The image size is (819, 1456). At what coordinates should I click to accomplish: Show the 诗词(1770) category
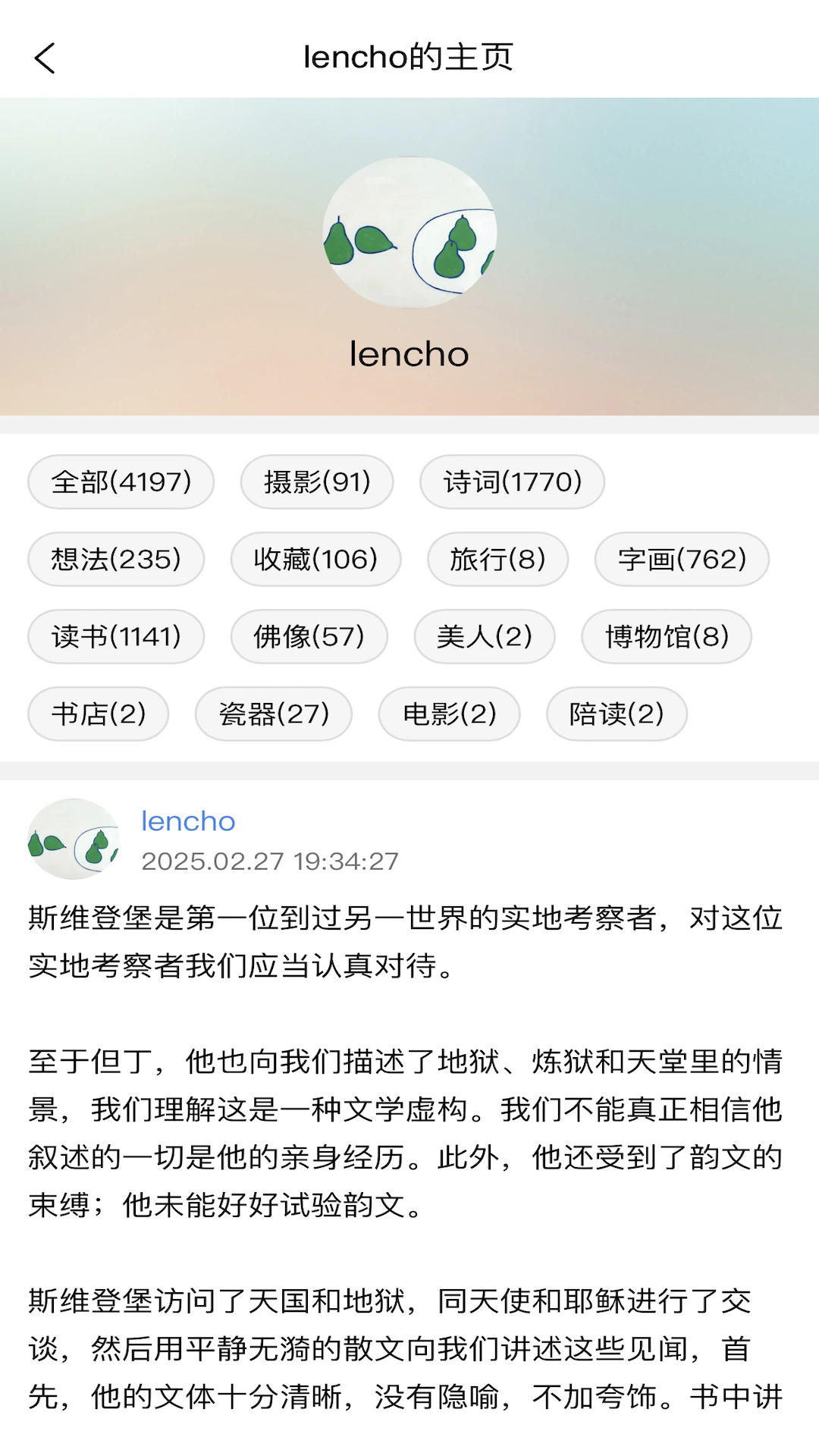tap(513, 482)
